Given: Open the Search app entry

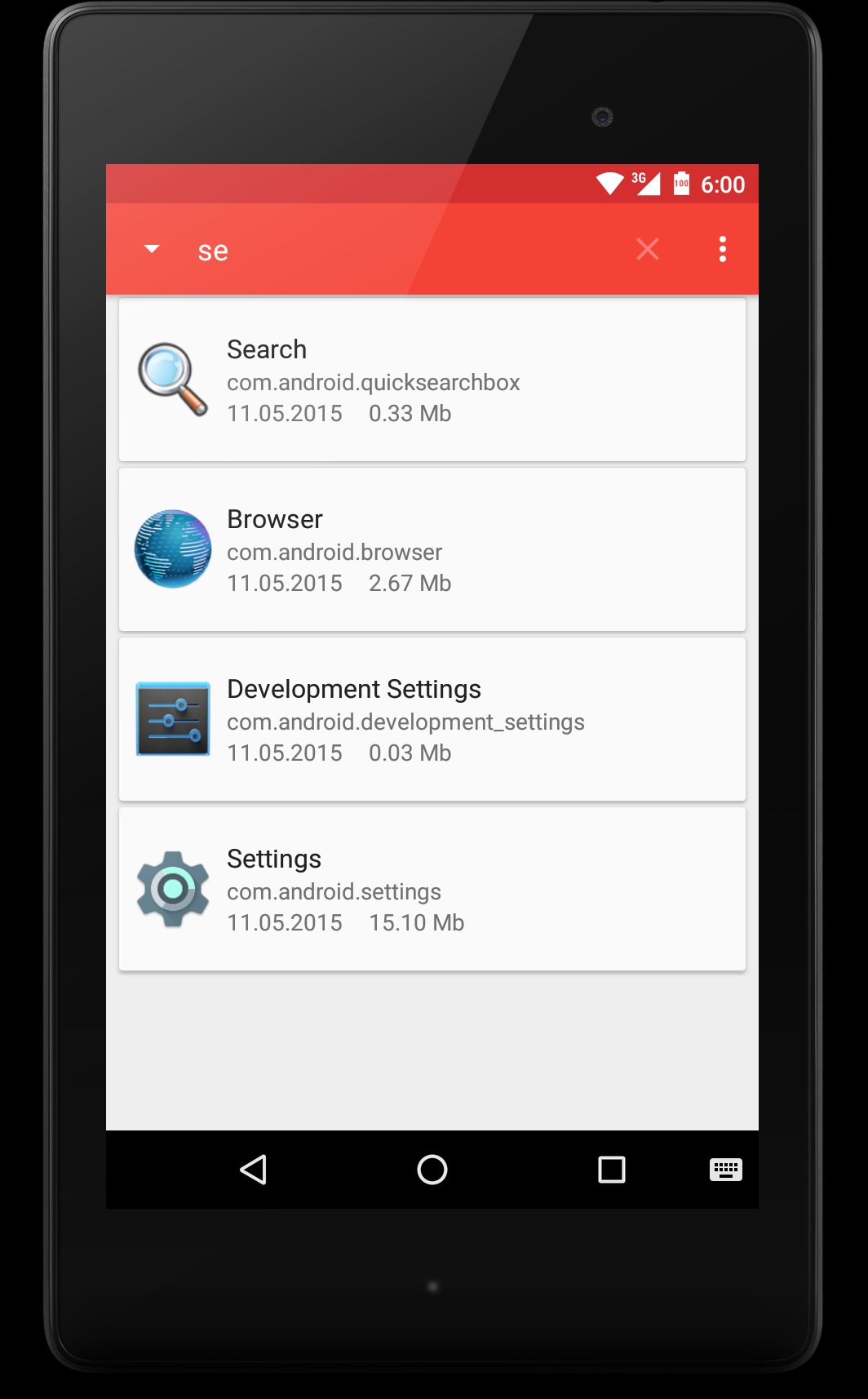Looking at the screenshot, I should point(432,380).
